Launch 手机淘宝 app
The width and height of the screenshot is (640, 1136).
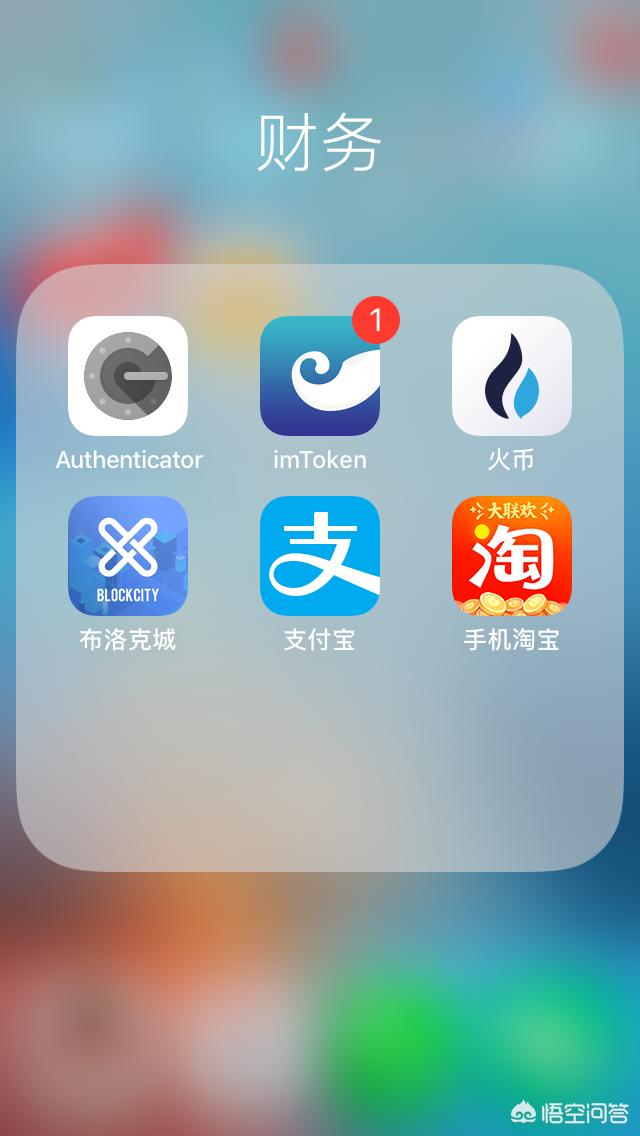pyautogui.click(x=512, y=556)
